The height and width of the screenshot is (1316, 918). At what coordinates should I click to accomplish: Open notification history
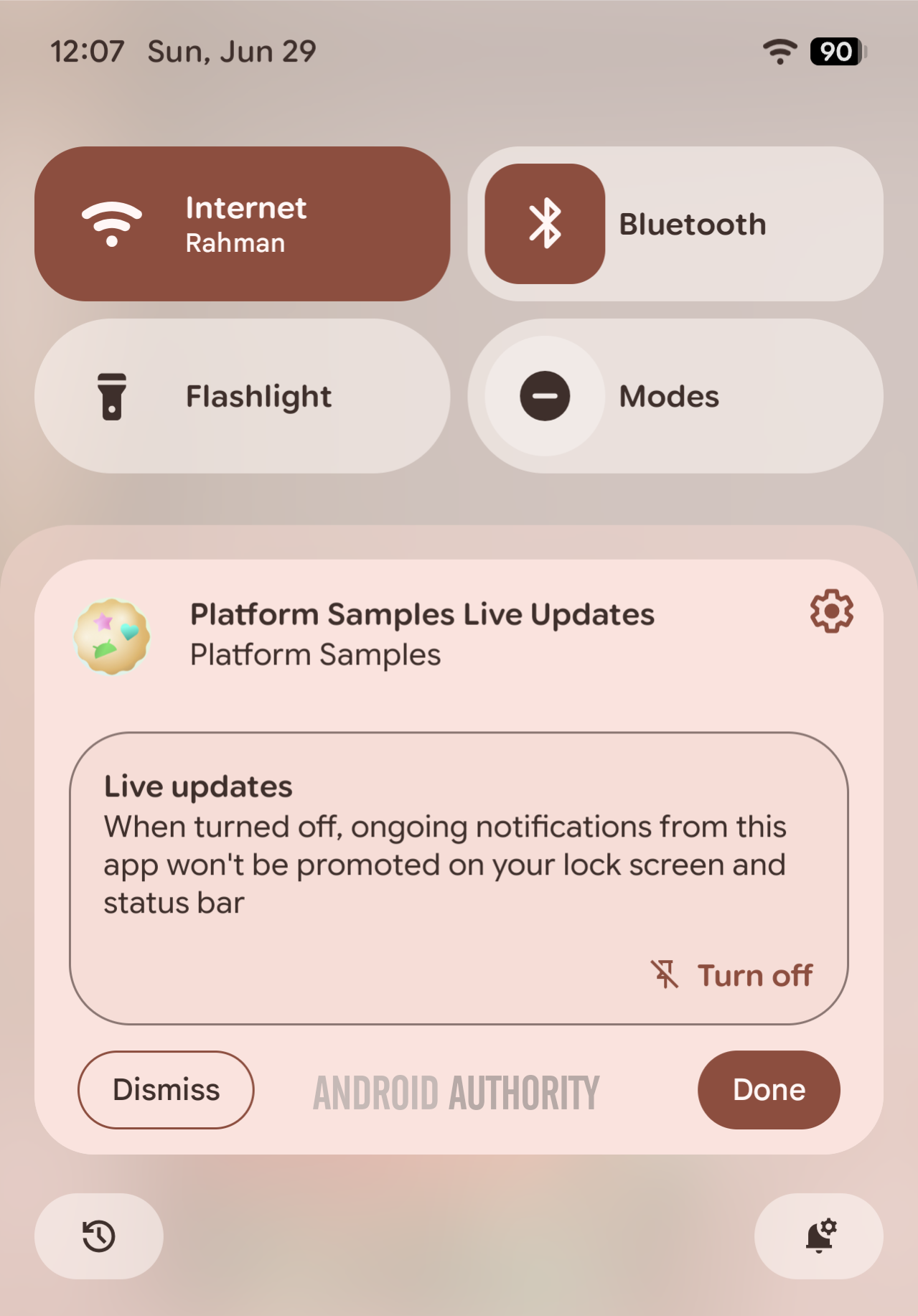99,1236
